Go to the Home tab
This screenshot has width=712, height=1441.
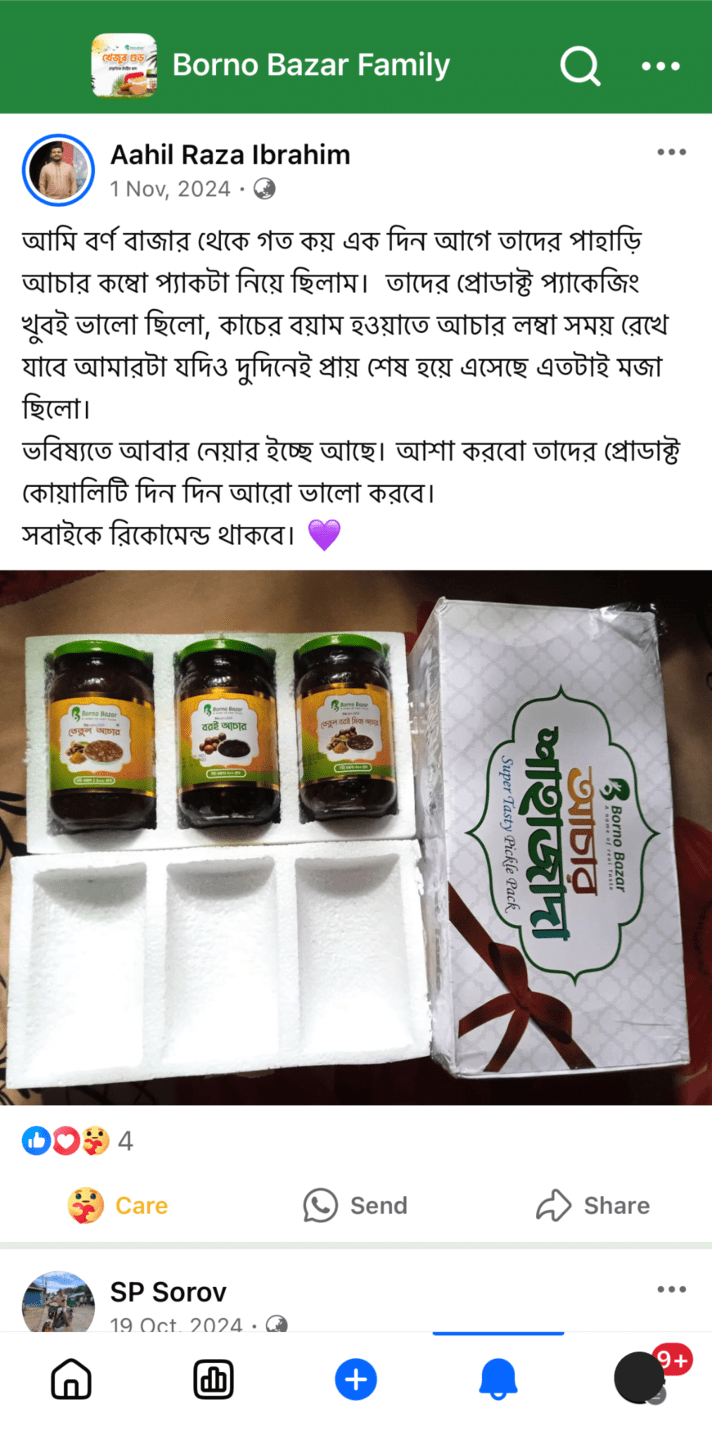[71, 1381]
